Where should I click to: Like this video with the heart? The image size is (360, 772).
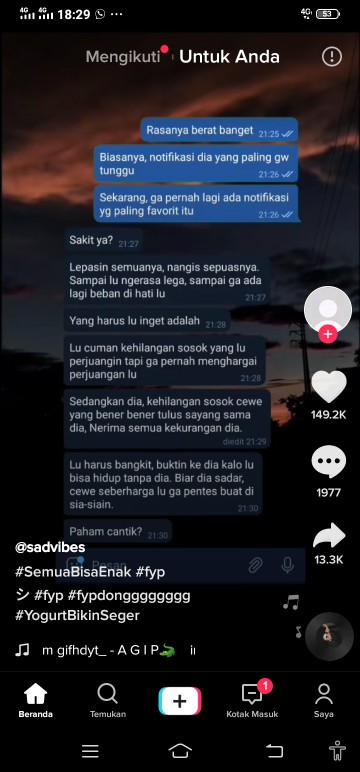pyautogui.click(x=328, y=386)
